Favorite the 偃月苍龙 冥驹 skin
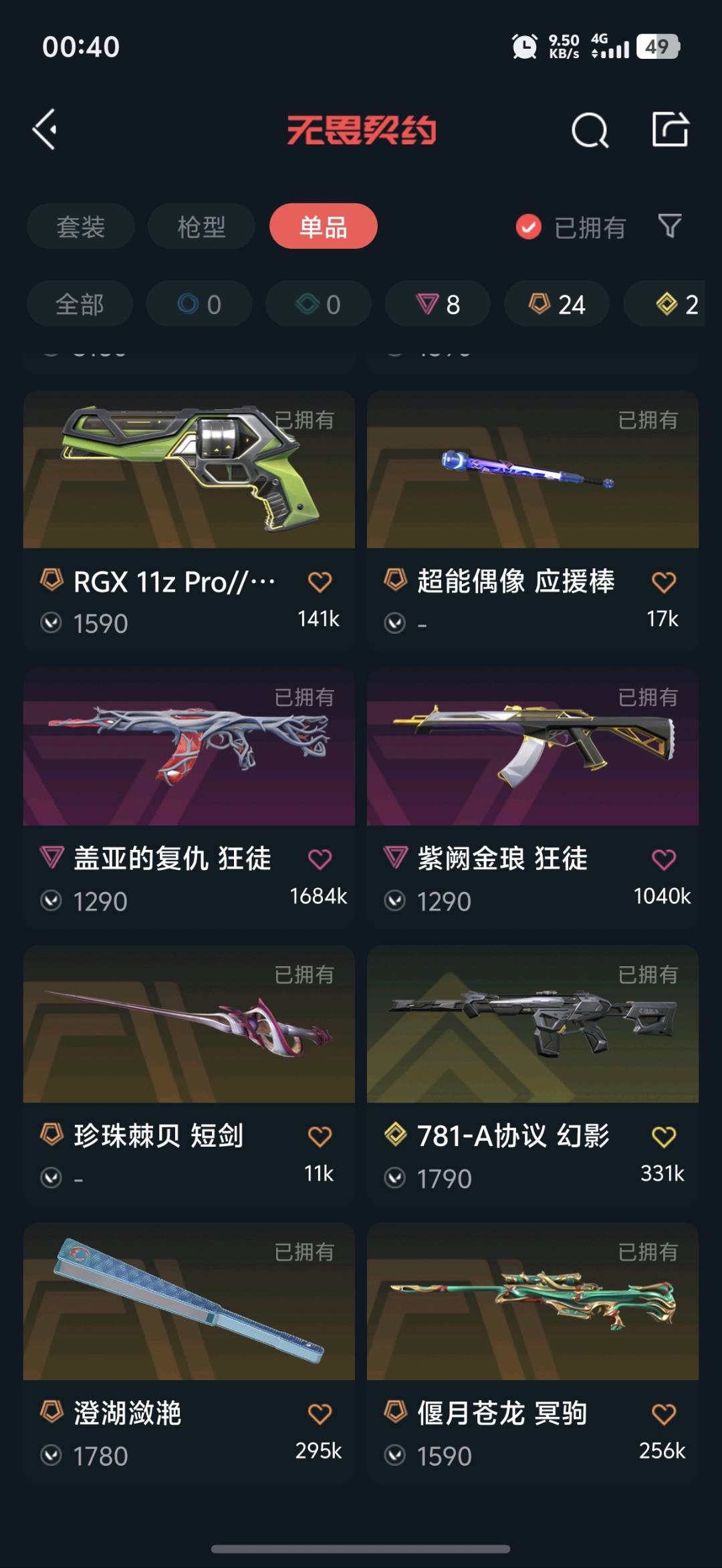The width and height of the screenshot is (722, 1568). (663, 1414)
